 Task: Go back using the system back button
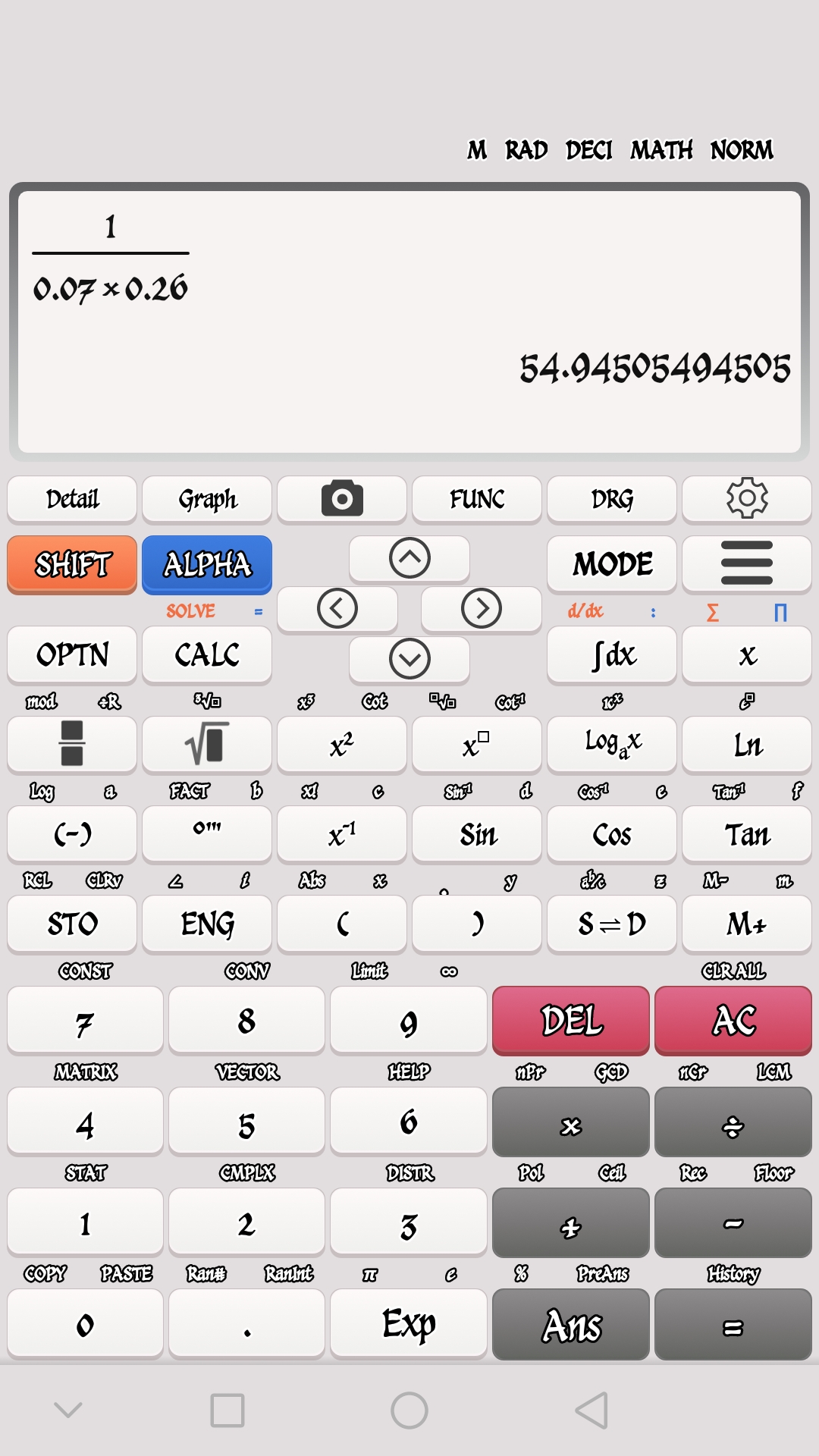pos(591,1410)
